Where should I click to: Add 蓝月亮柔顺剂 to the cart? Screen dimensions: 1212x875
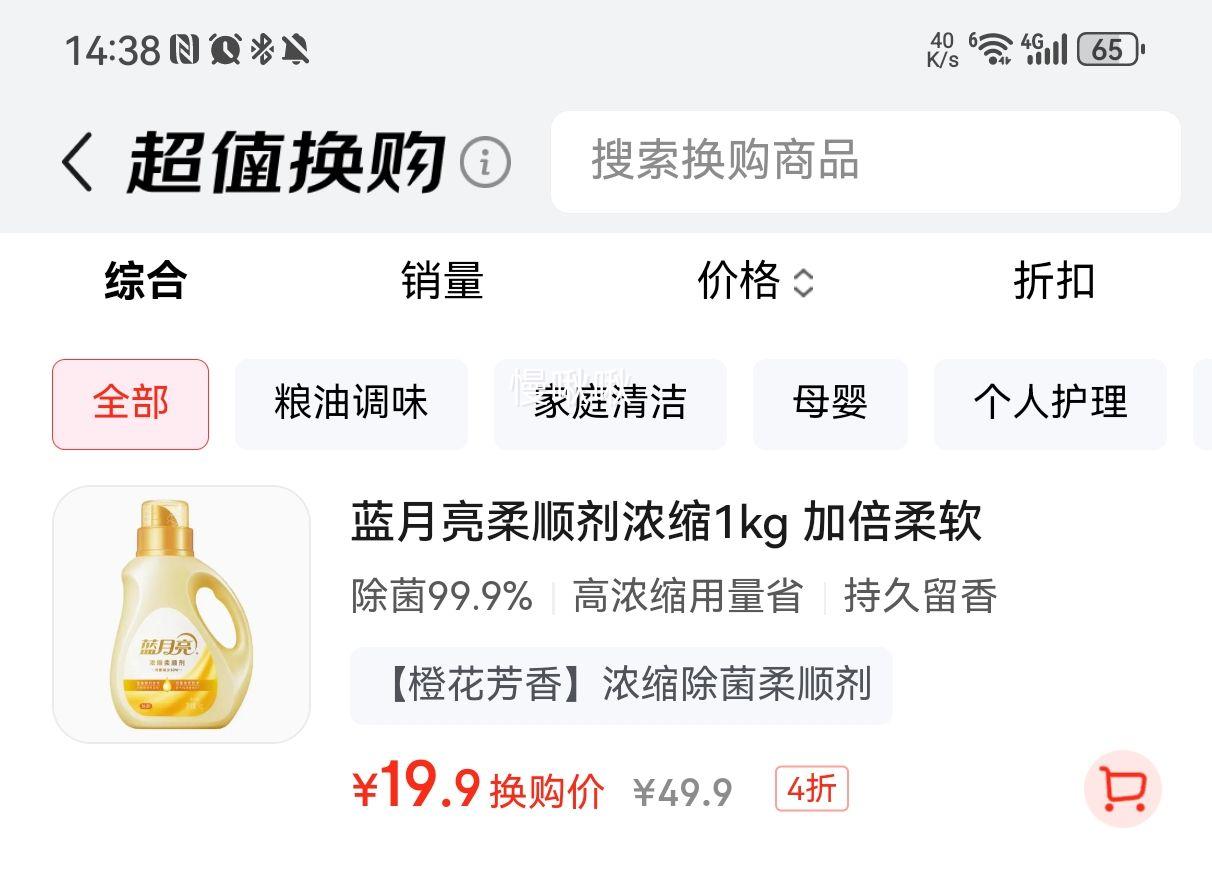pyautogui.click(x=1122, y=789)
